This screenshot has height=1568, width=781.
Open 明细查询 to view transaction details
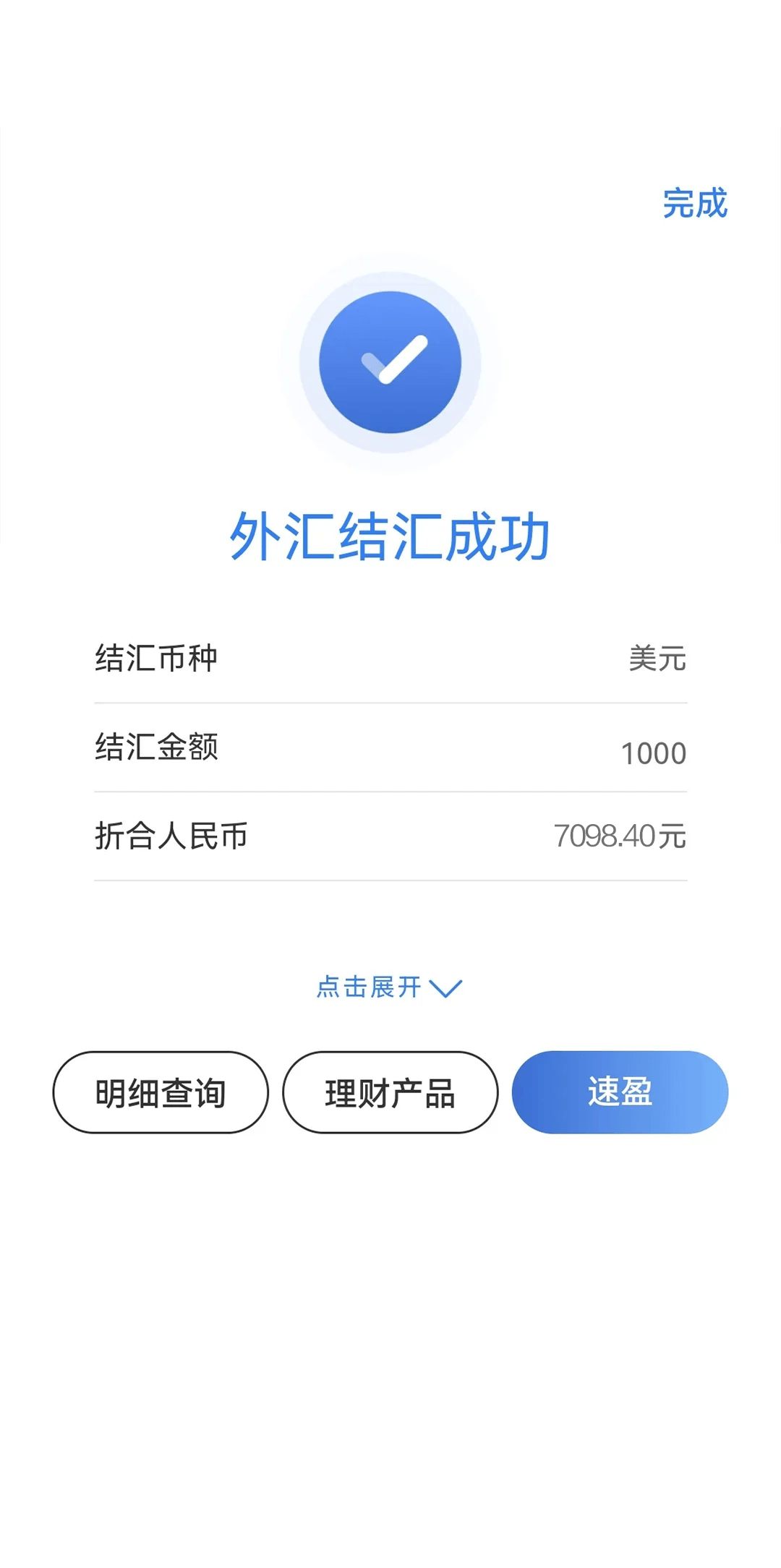click(161, 1092)
